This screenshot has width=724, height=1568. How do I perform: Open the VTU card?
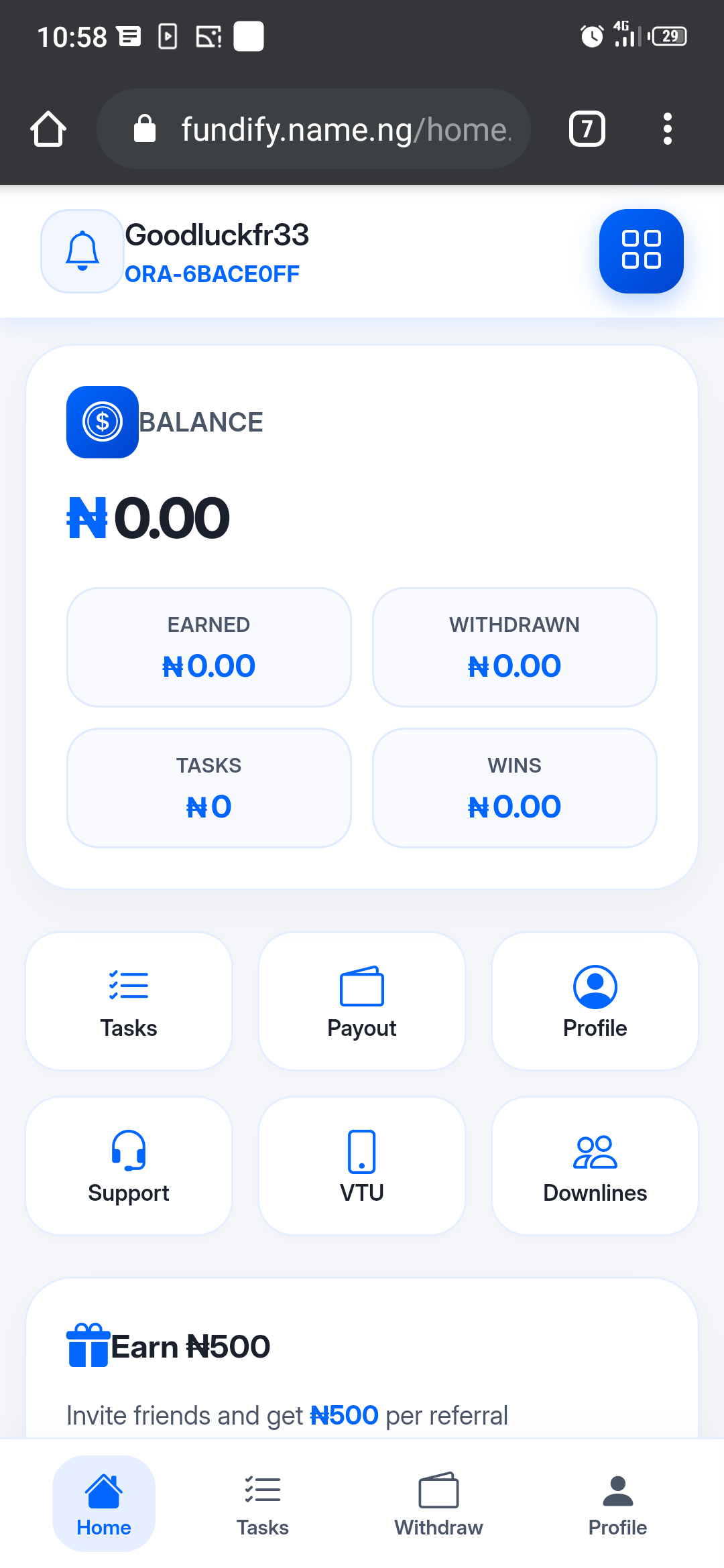[x=362, y=1166]
